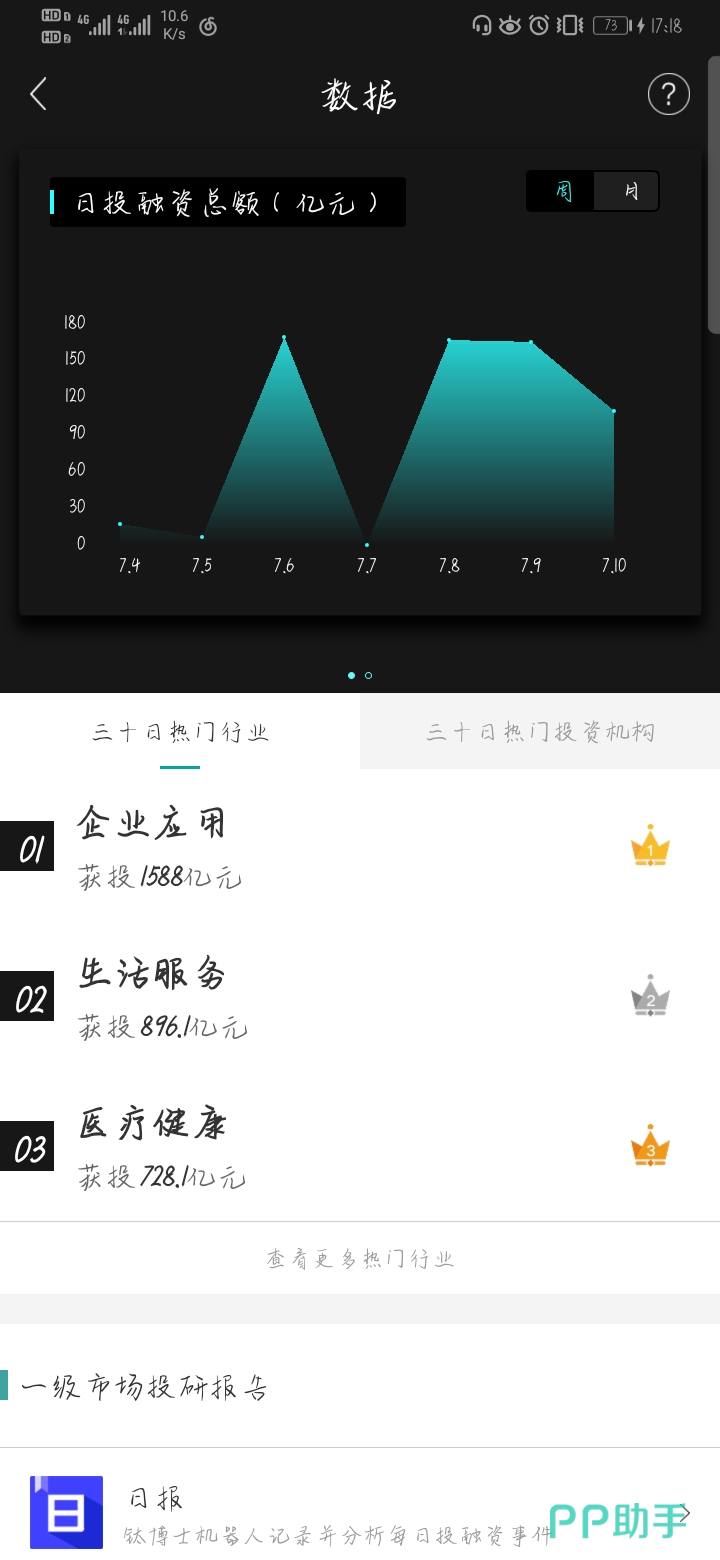Tap 查看更多热门行业 to view more industries
The image size is (720, 1560).
360,1258
